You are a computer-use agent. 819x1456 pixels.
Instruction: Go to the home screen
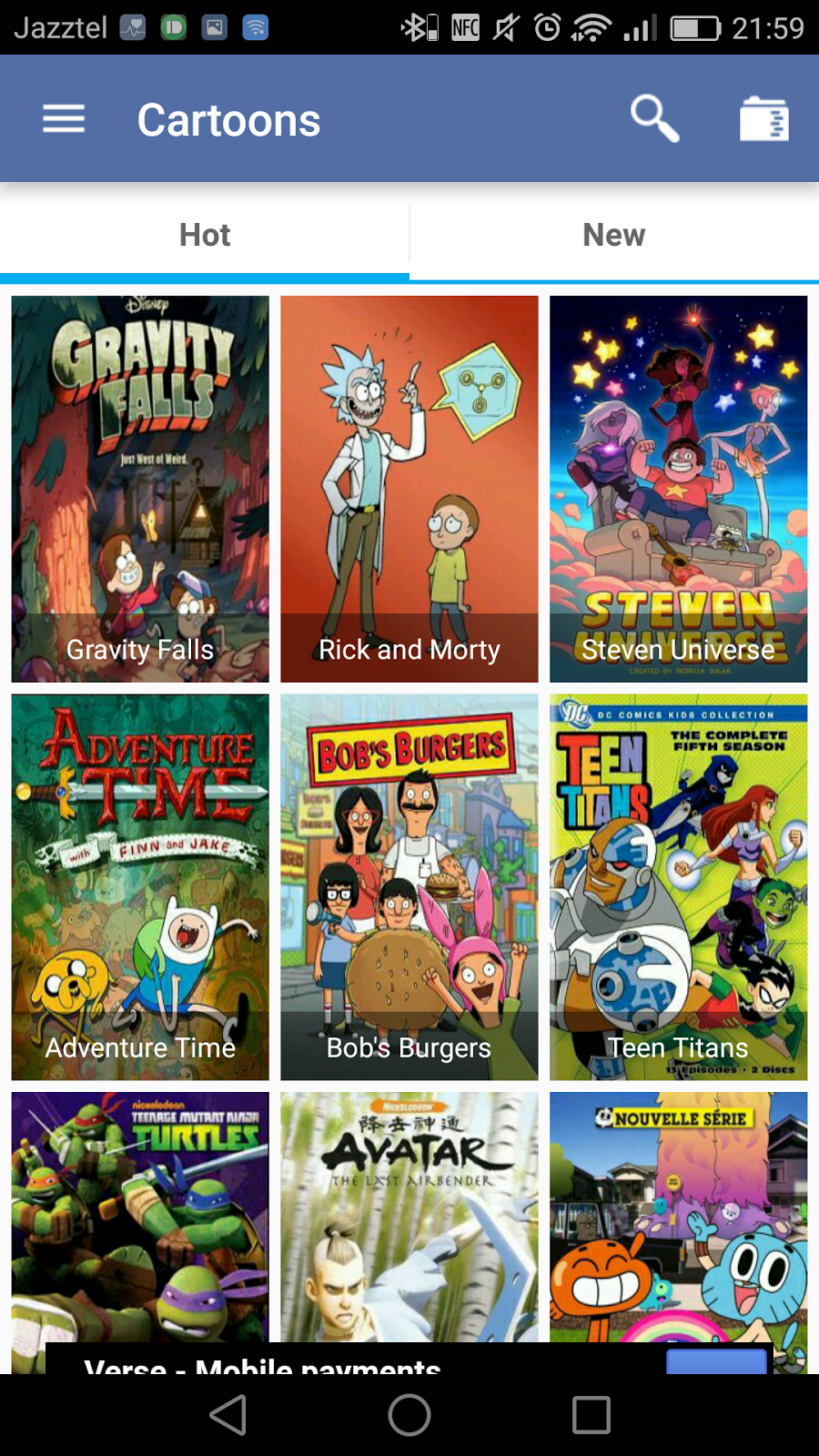click(x=409, y=1415)
